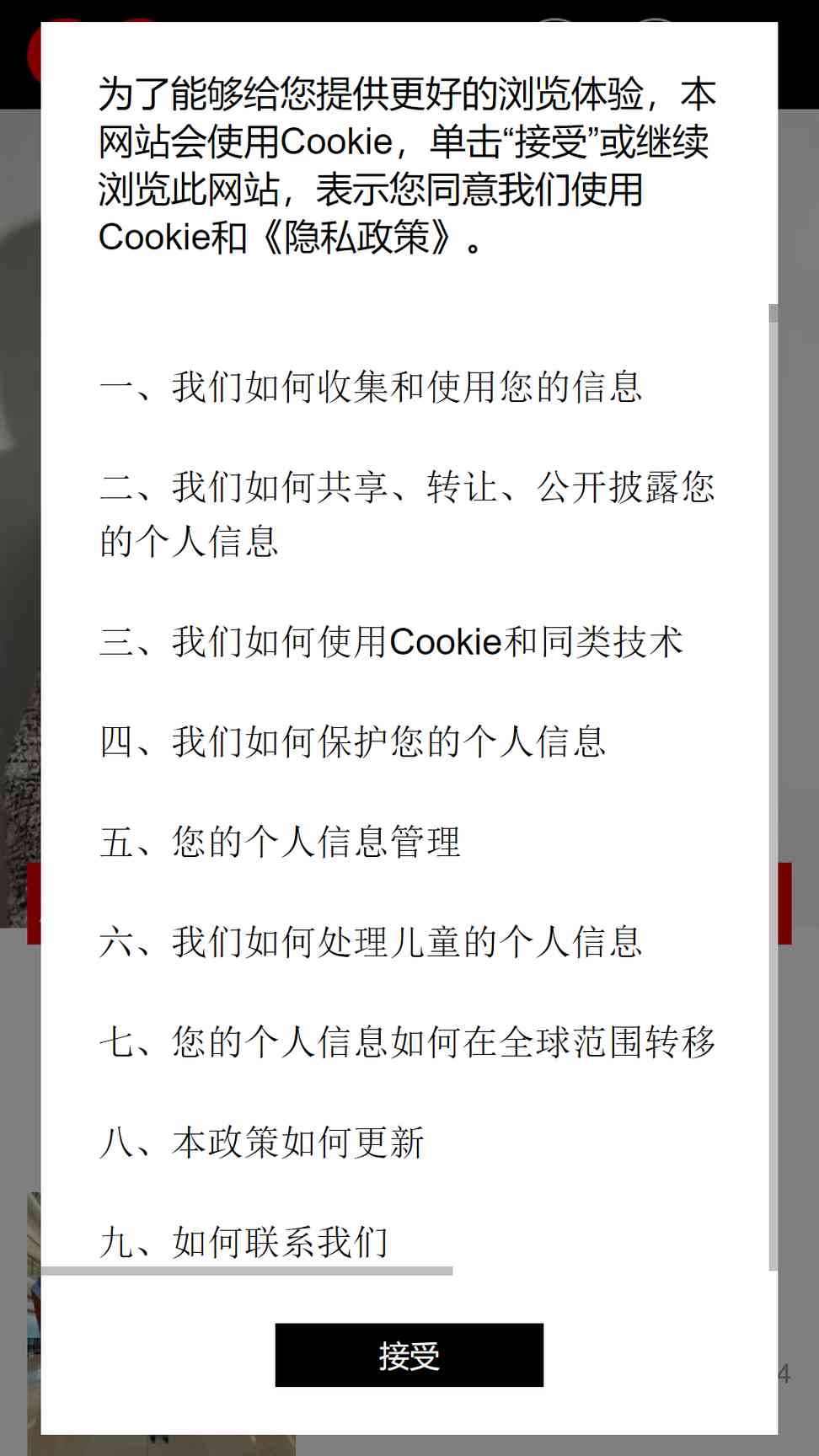Open section 八、本政策如何更新
Image resolution: width=819 pixels, height=1456 pixels.
(x=262, y=1143)
